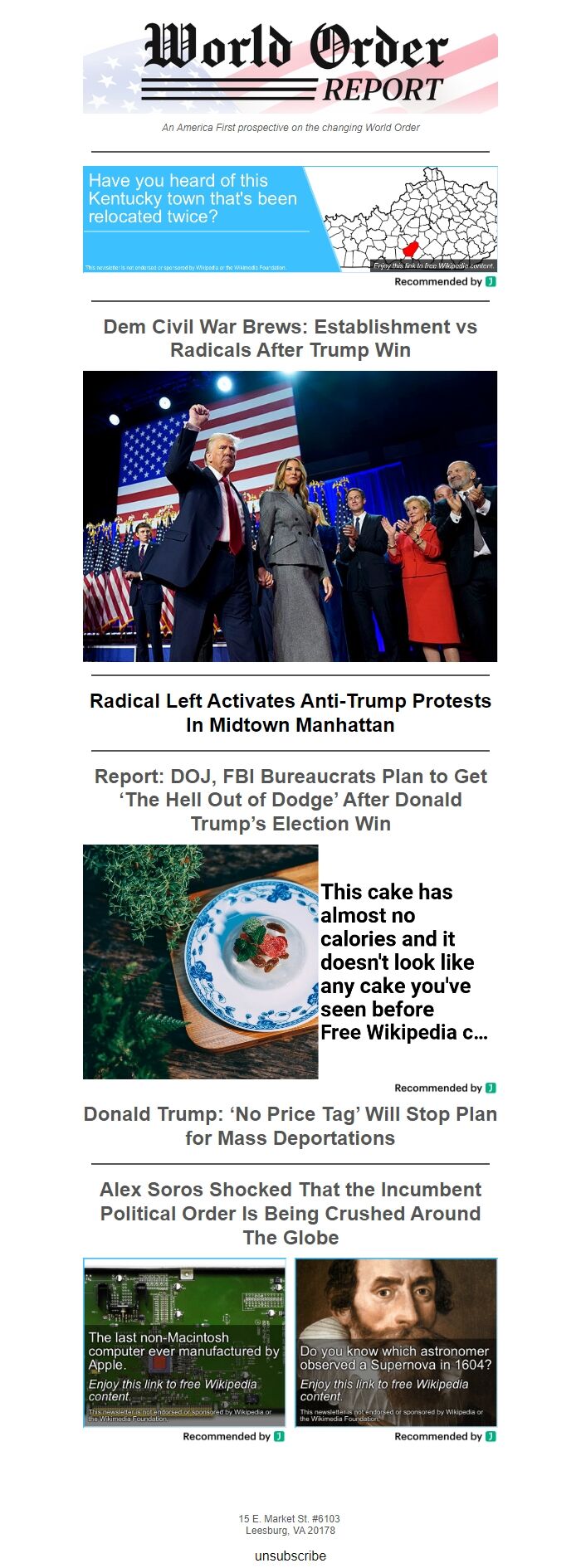The height and width of the screenshot is (1568, 581).
Task: Open the Alex Soros Shocked headline
Action: pyautogui.click(x=290, y=1213)
